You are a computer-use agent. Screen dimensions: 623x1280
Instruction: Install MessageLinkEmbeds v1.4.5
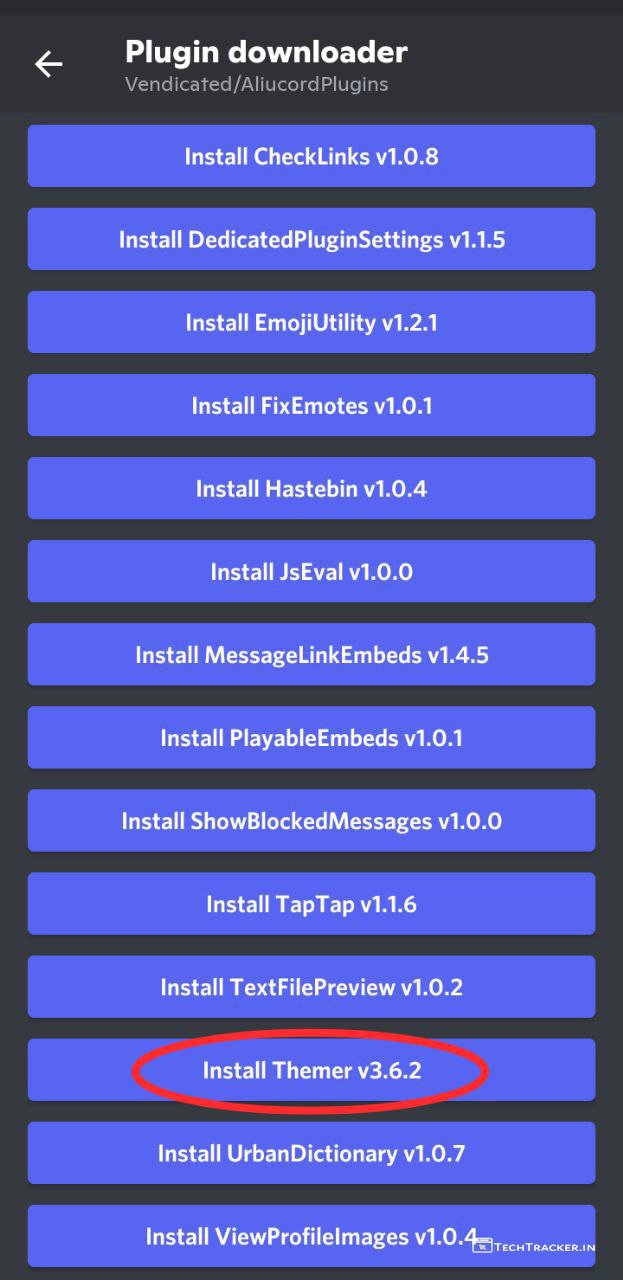[x=311, y=654]
